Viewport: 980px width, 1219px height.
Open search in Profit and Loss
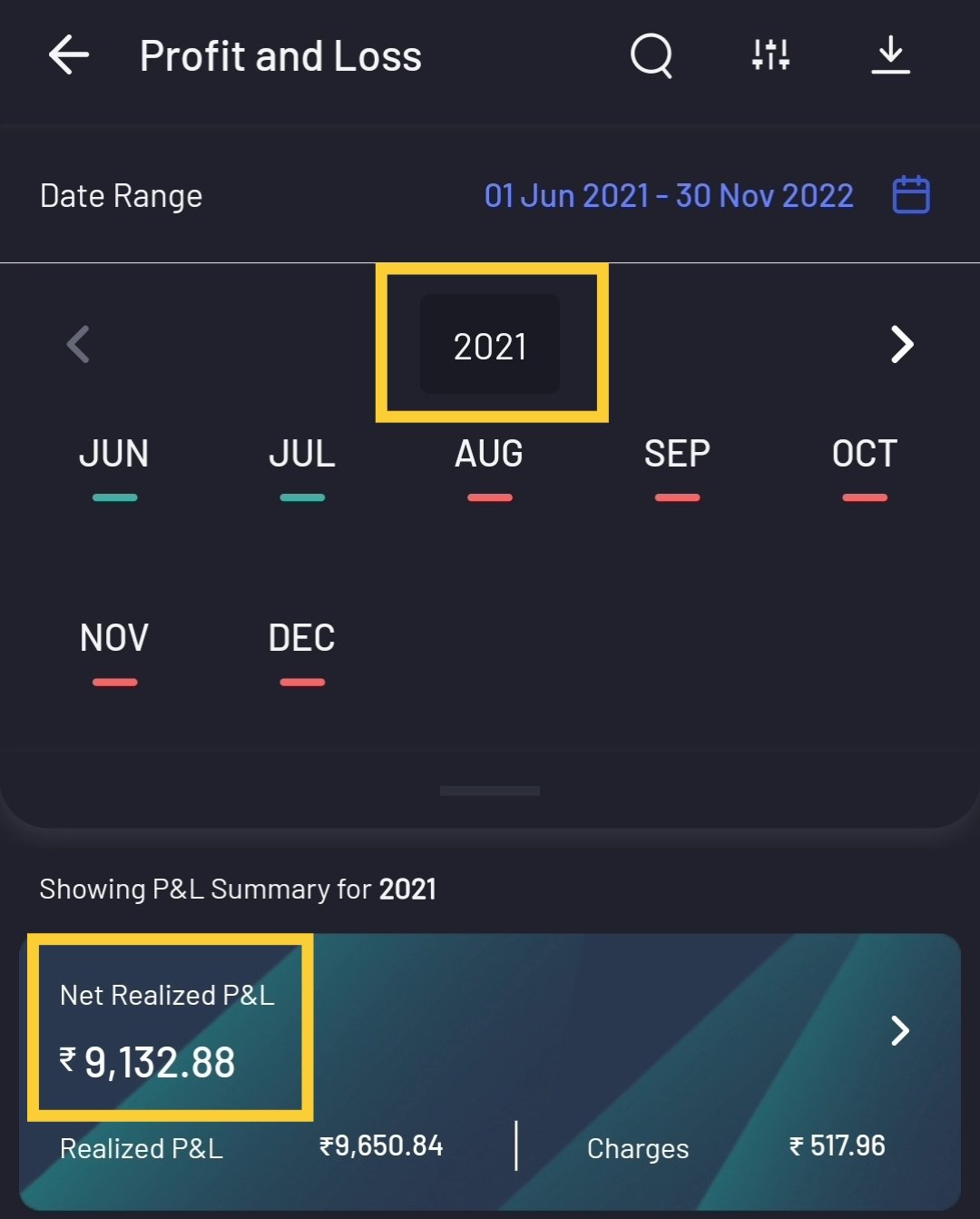(x=651, y=55)
